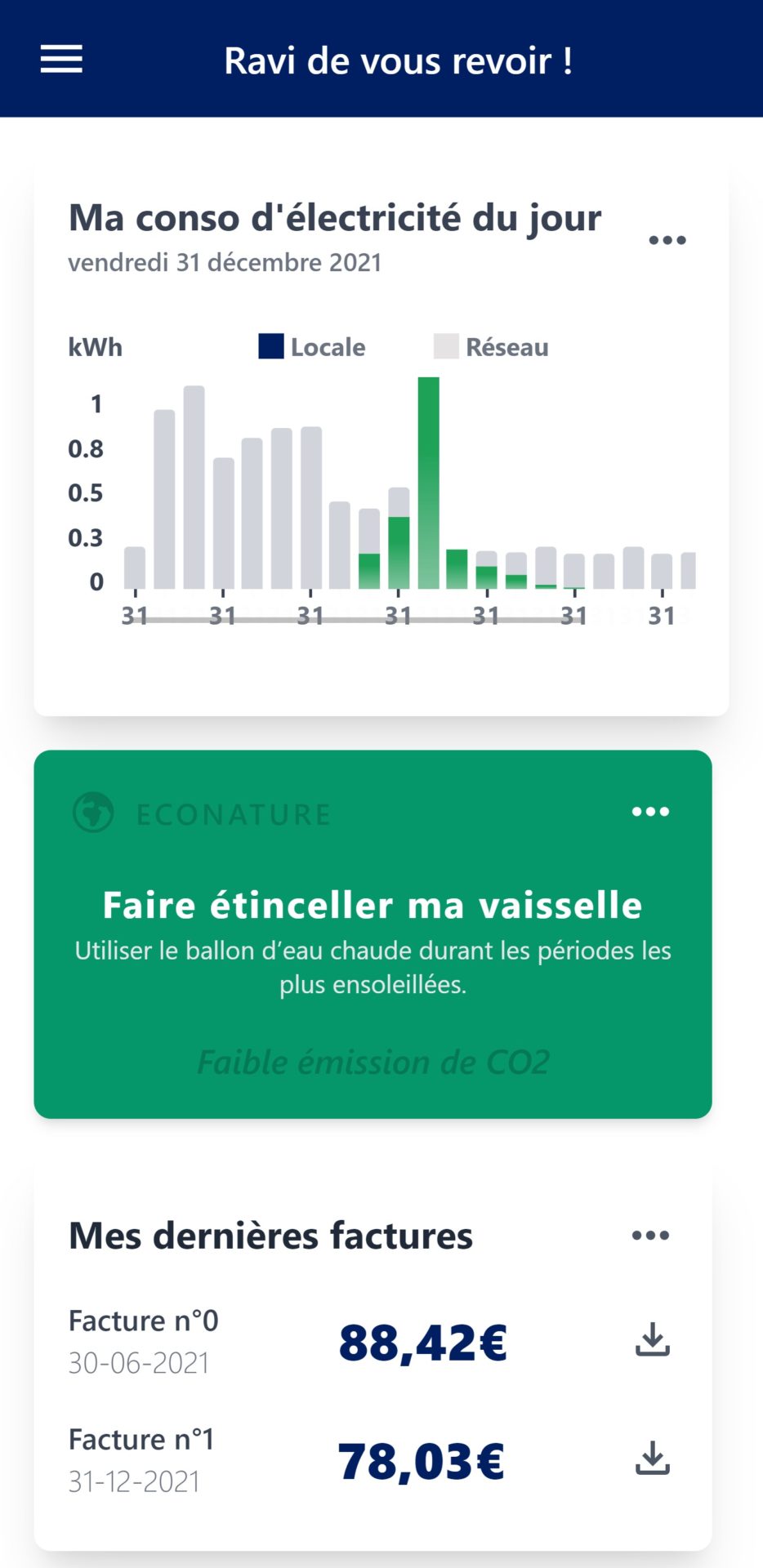Open options for Mes dernières factures
Image resolution: width=763 pixels, height=1568 pixels.
[650, 1235]
